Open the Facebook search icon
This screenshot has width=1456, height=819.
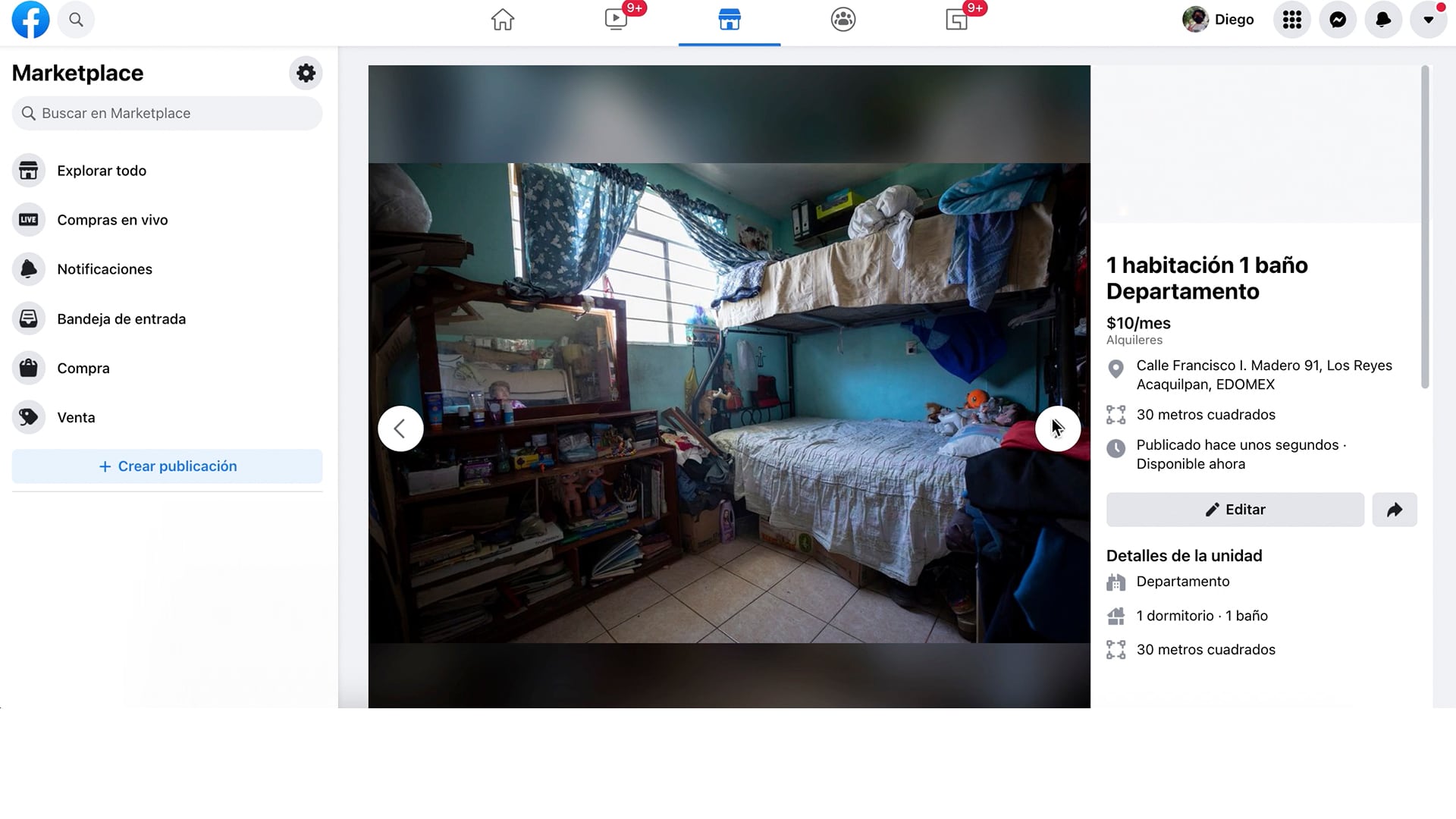[76, 20]
